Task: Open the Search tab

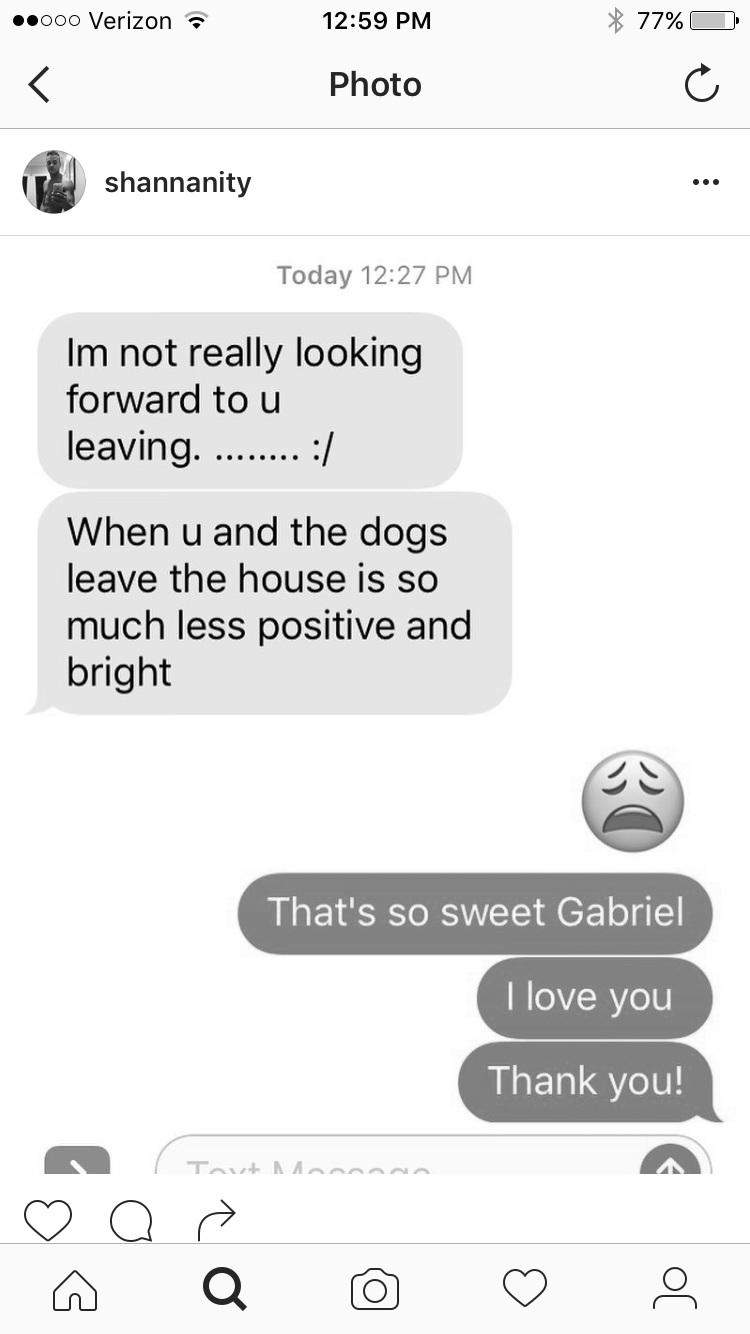Action: tap(225, 1289)
